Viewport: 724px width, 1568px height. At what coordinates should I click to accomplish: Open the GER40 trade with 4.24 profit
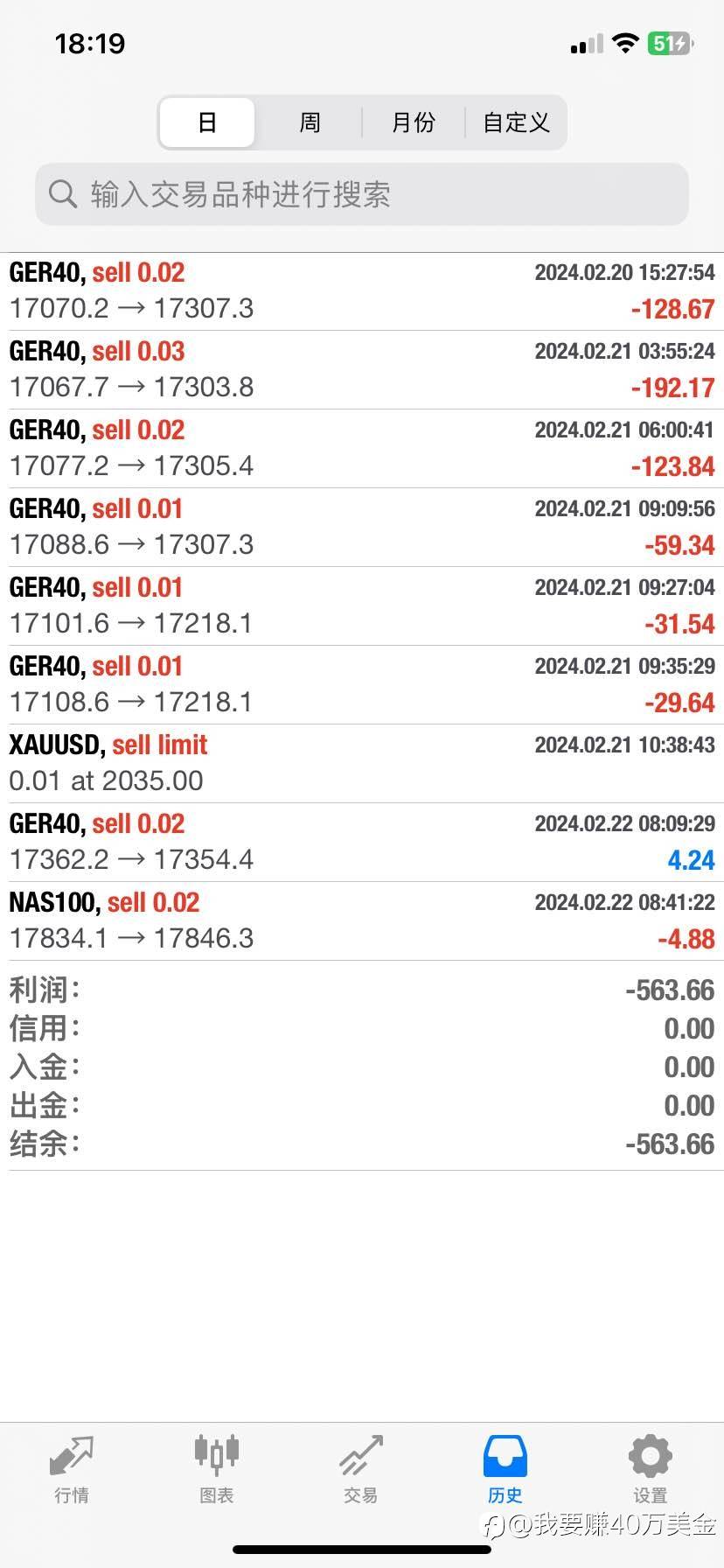click(x=362, y=842)
